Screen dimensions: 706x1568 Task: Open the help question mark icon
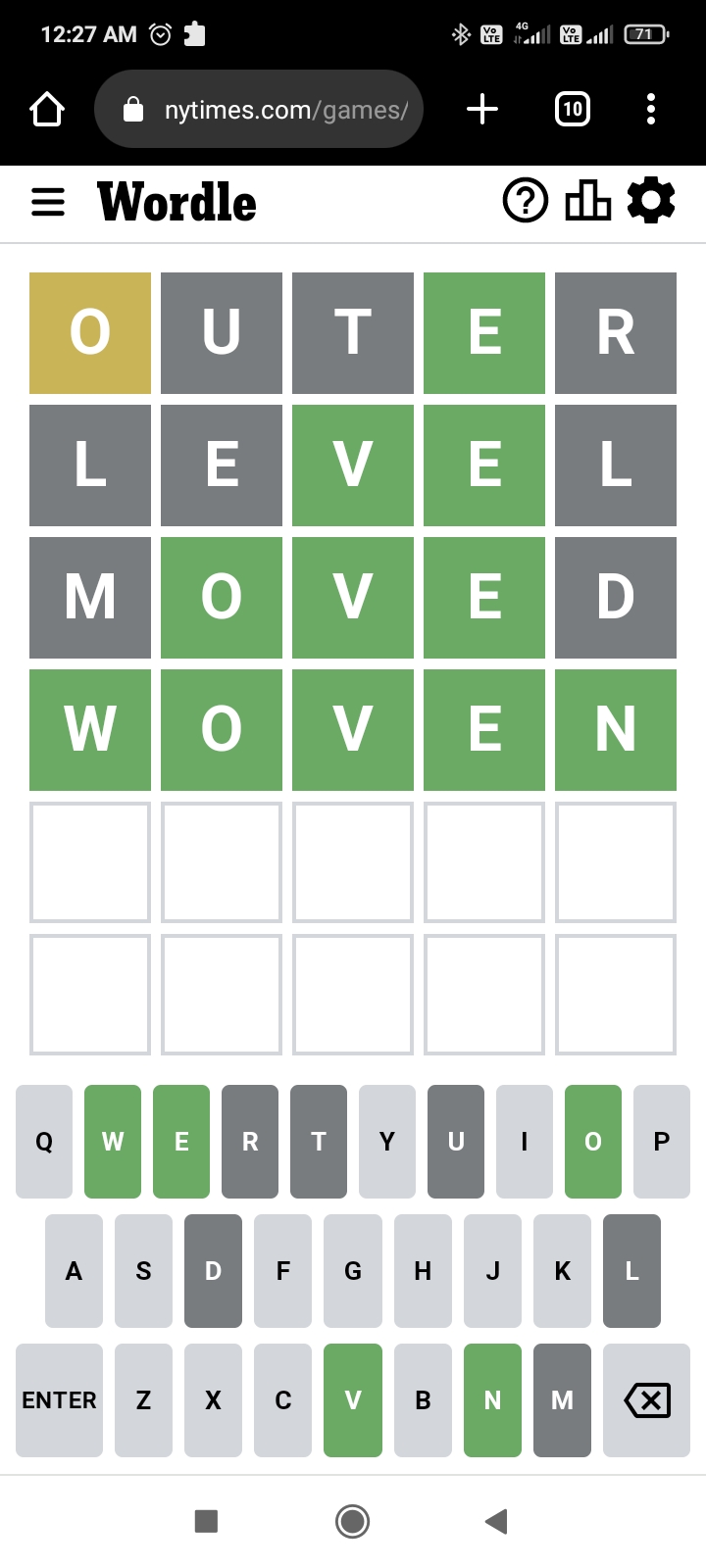[526, 201]
